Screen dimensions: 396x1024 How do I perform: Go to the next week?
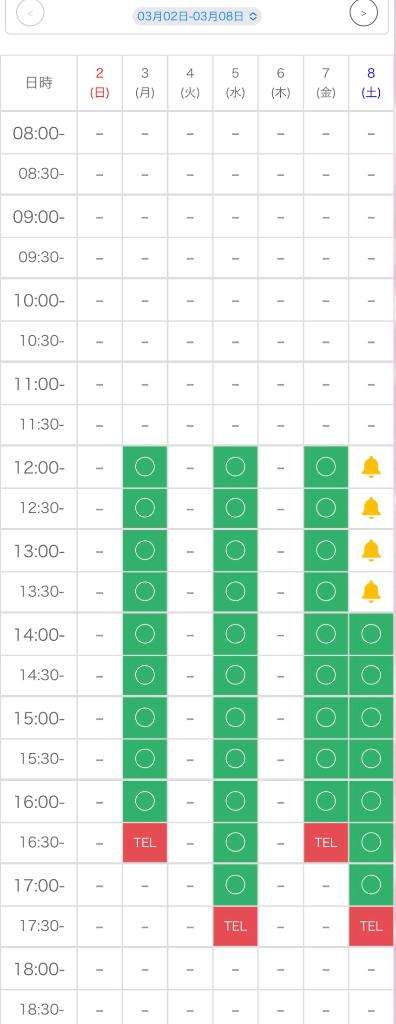pos(364,12)
